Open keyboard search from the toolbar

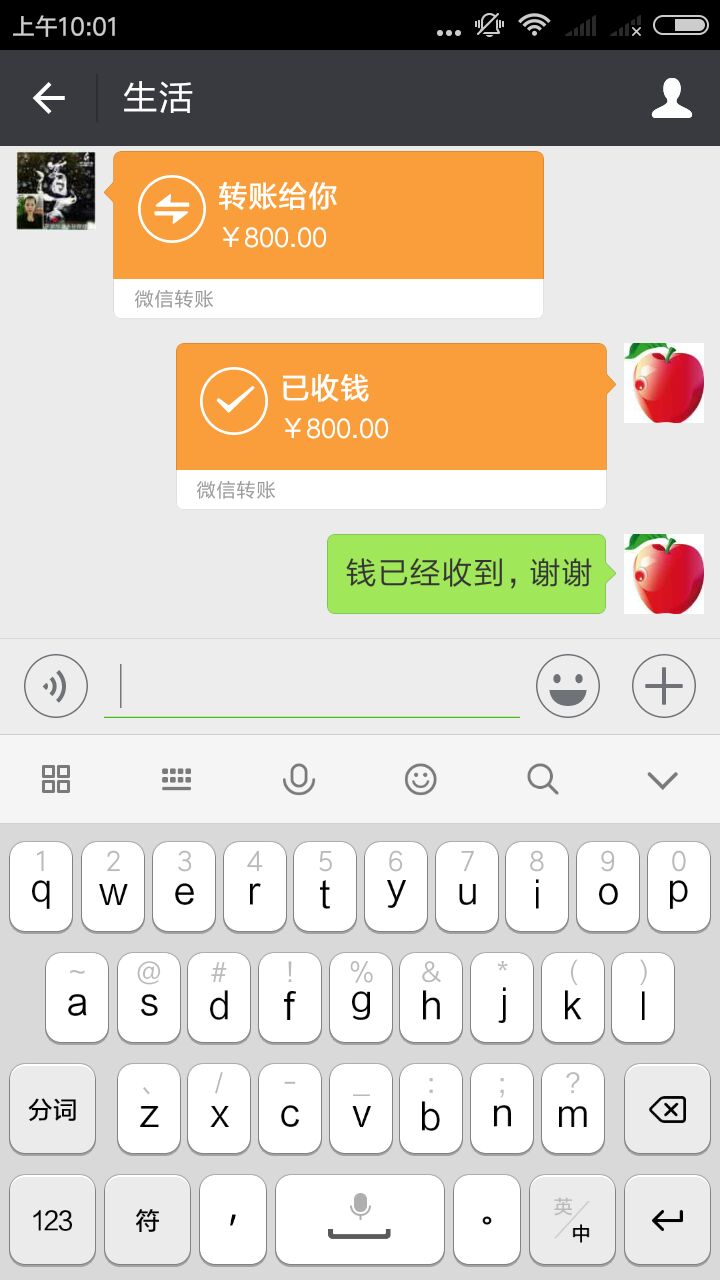point(542,778)
